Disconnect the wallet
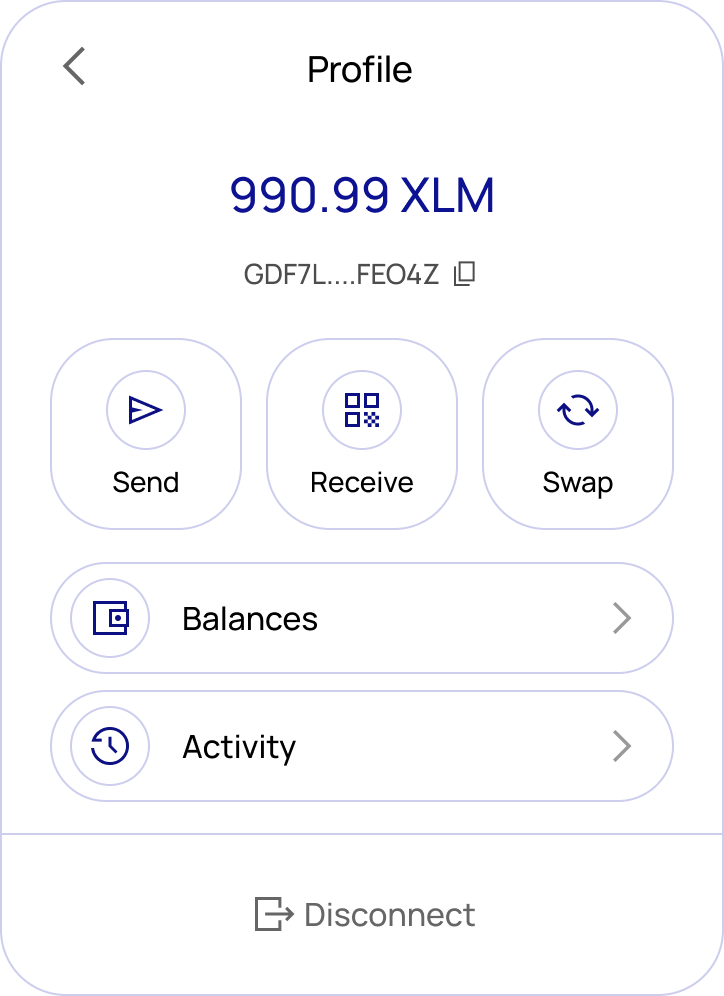Image resolution: width=724 pixels, height=996 pixels. click(366, 914)
